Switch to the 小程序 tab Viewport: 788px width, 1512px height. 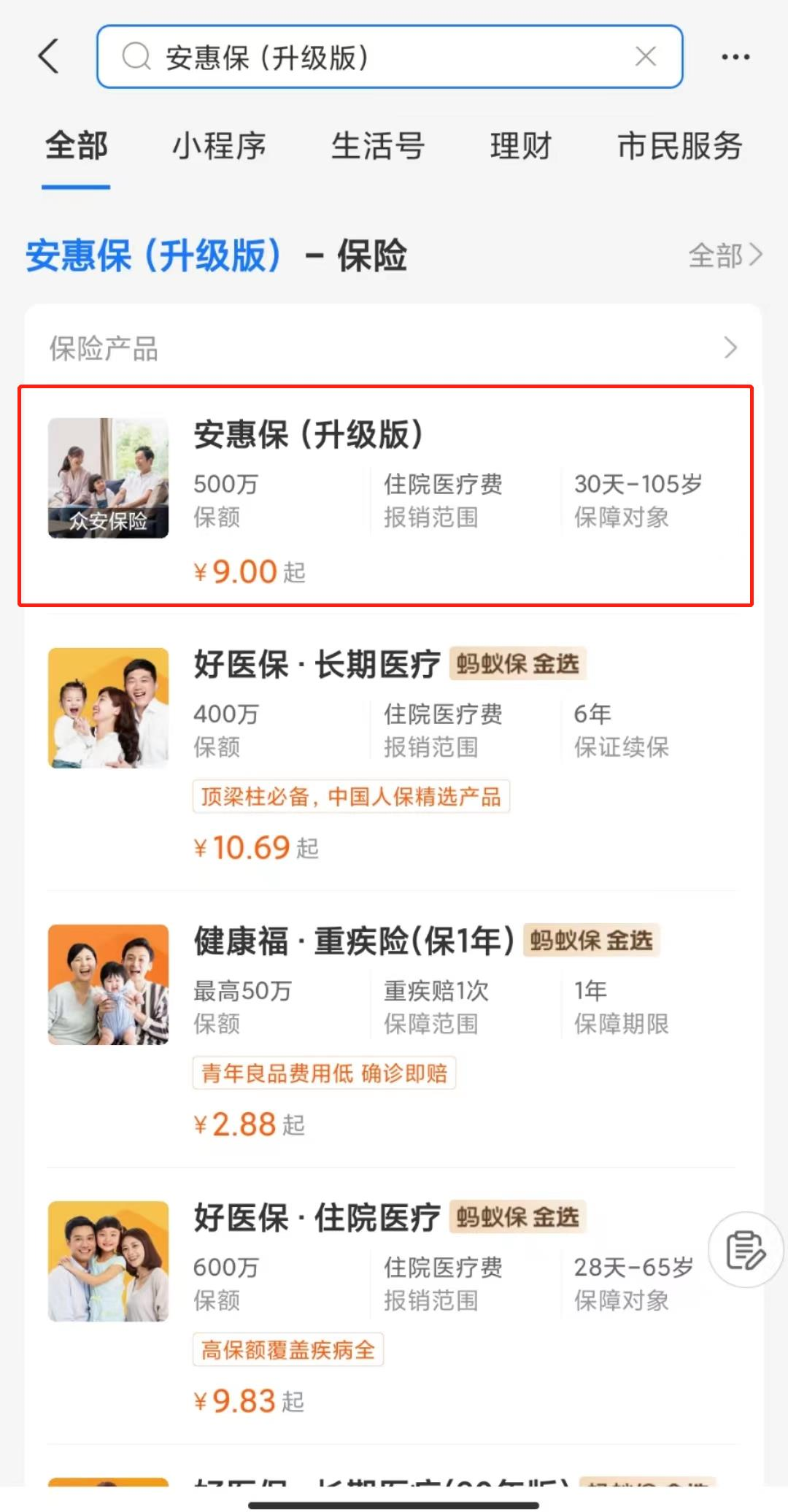(x=219, y=146)
